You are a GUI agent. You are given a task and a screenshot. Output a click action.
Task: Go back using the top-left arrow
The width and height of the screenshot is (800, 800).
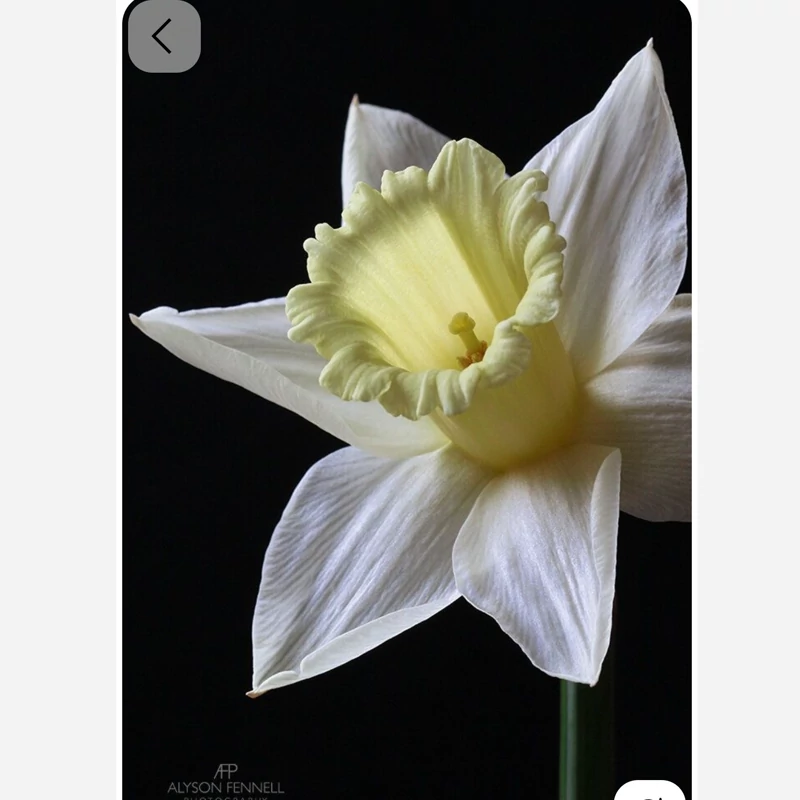coord(163,37)
